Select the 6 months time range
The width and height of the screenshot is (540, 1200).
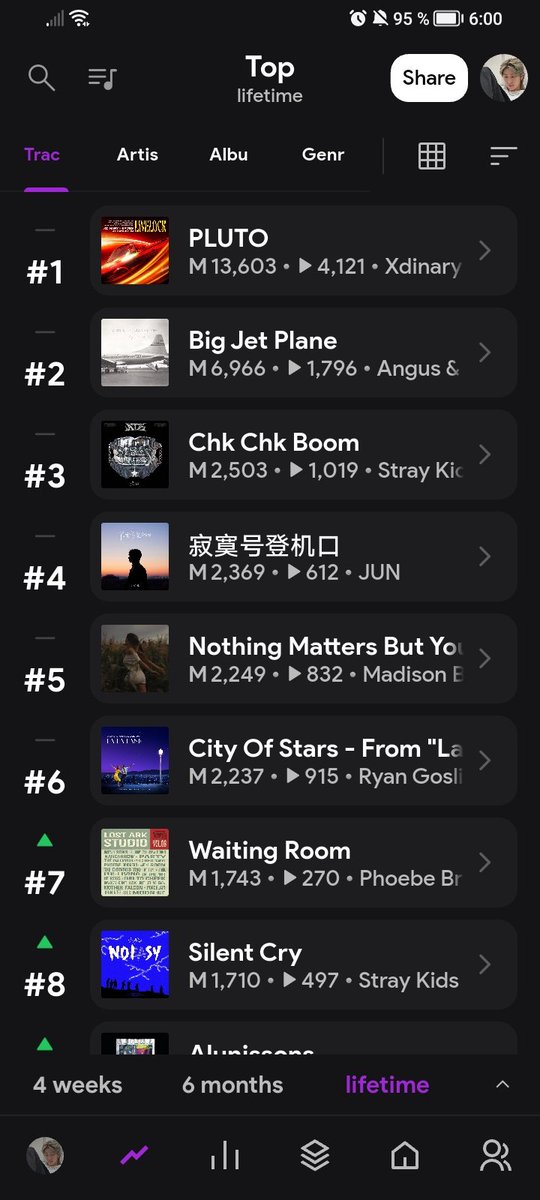[x=232, y=1085]
